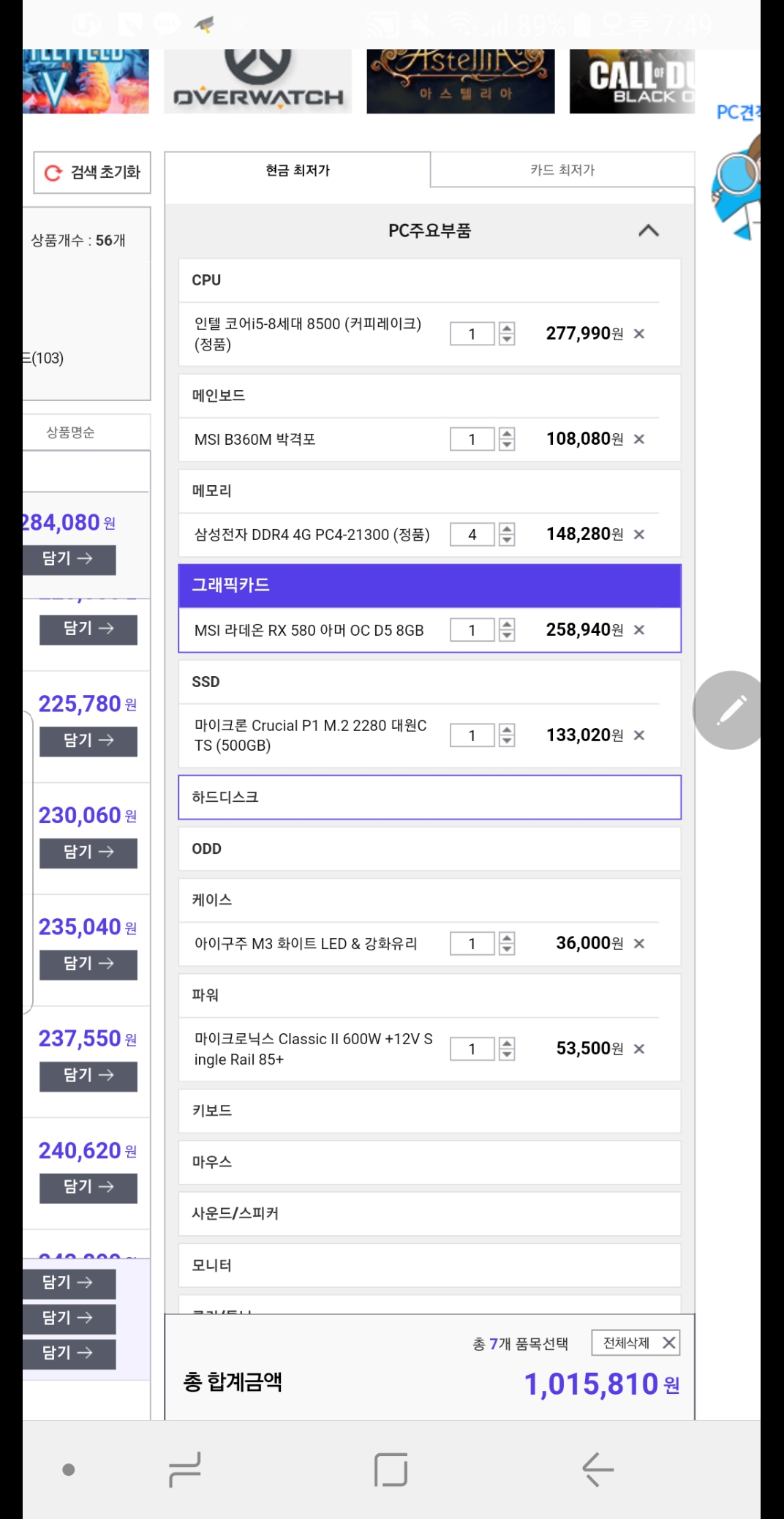Delete the Crucial P1 SSD item
This screenshot has width=784, height=1519.
tap(639, 735)
